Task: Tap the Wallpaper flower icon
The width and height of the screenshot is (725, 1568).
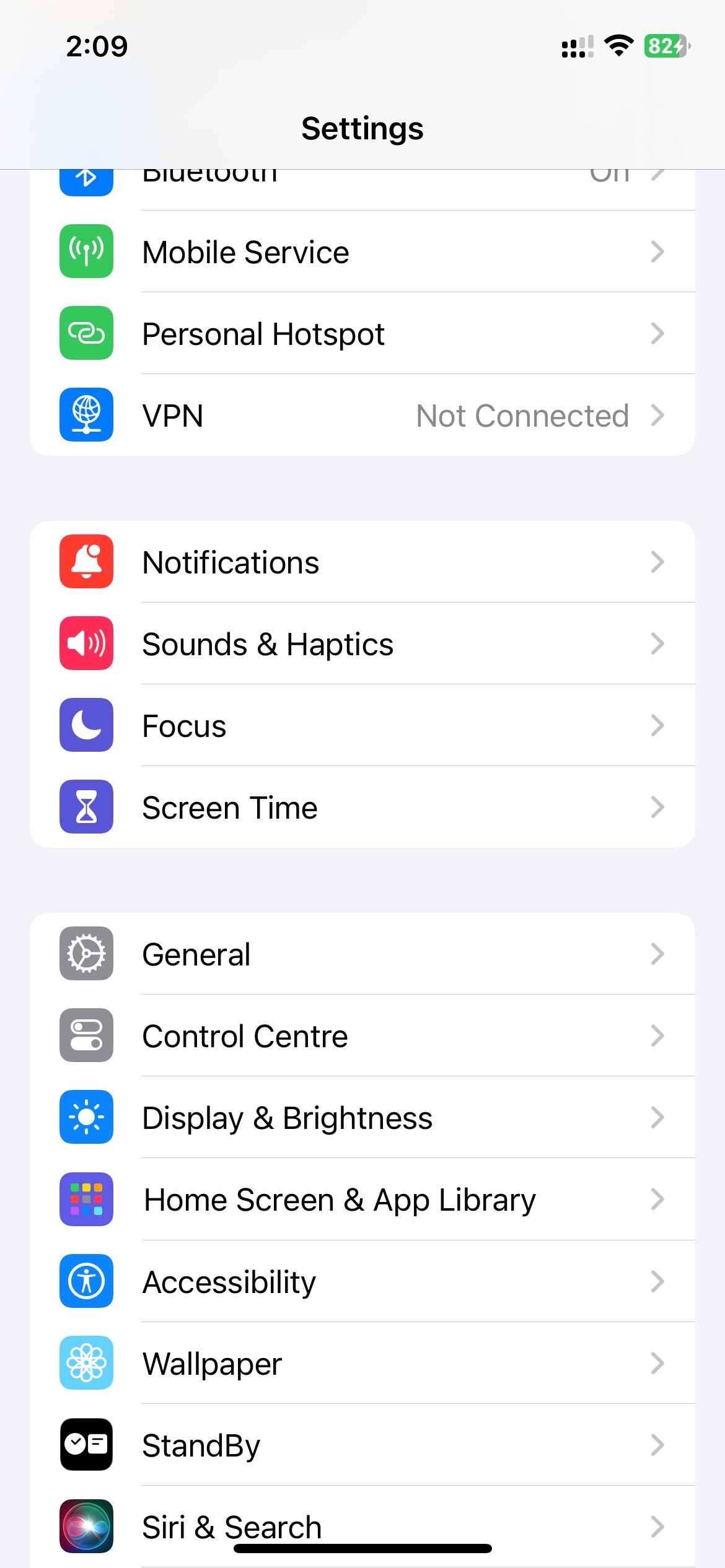Action: [x=86, y=1364]
